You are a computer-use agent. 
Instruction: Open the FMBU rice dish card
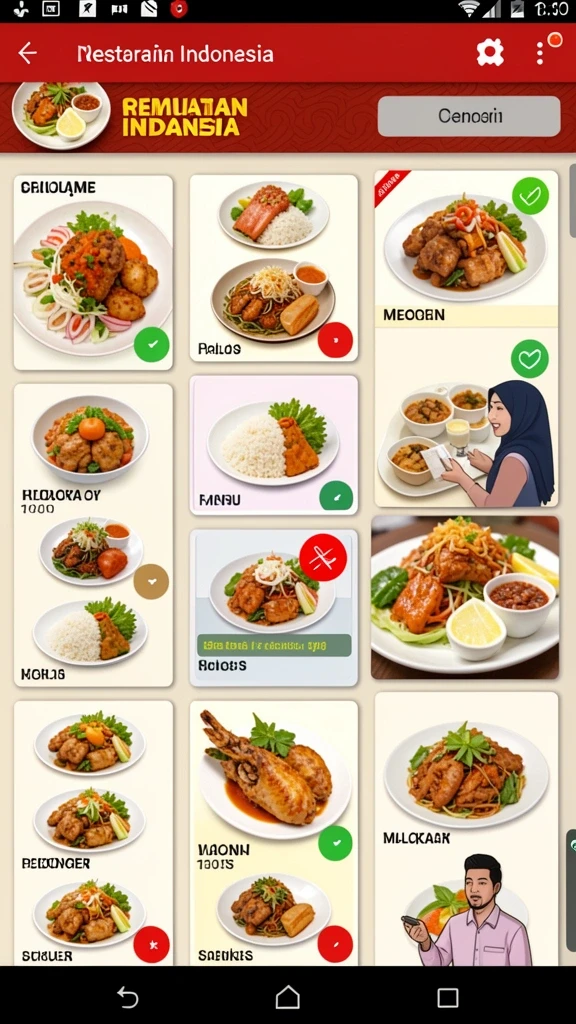274,445
